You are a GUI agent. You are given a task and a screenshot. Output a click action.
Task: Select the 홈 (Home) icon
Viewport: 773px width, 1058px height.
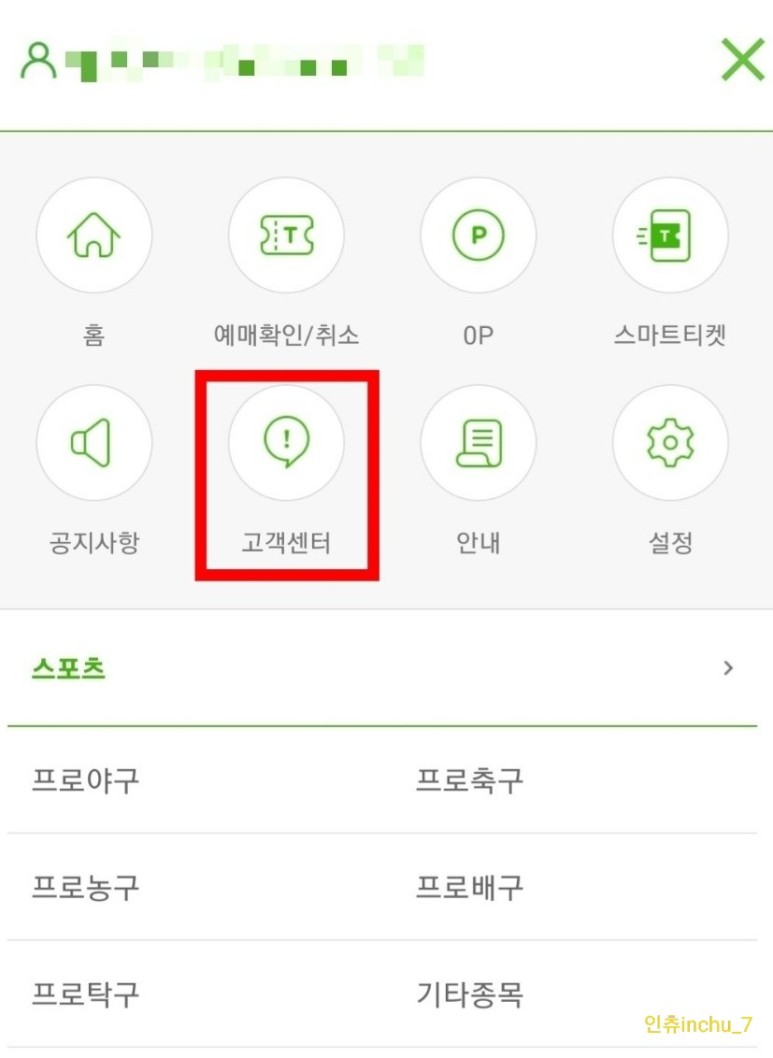coord(94,236)
